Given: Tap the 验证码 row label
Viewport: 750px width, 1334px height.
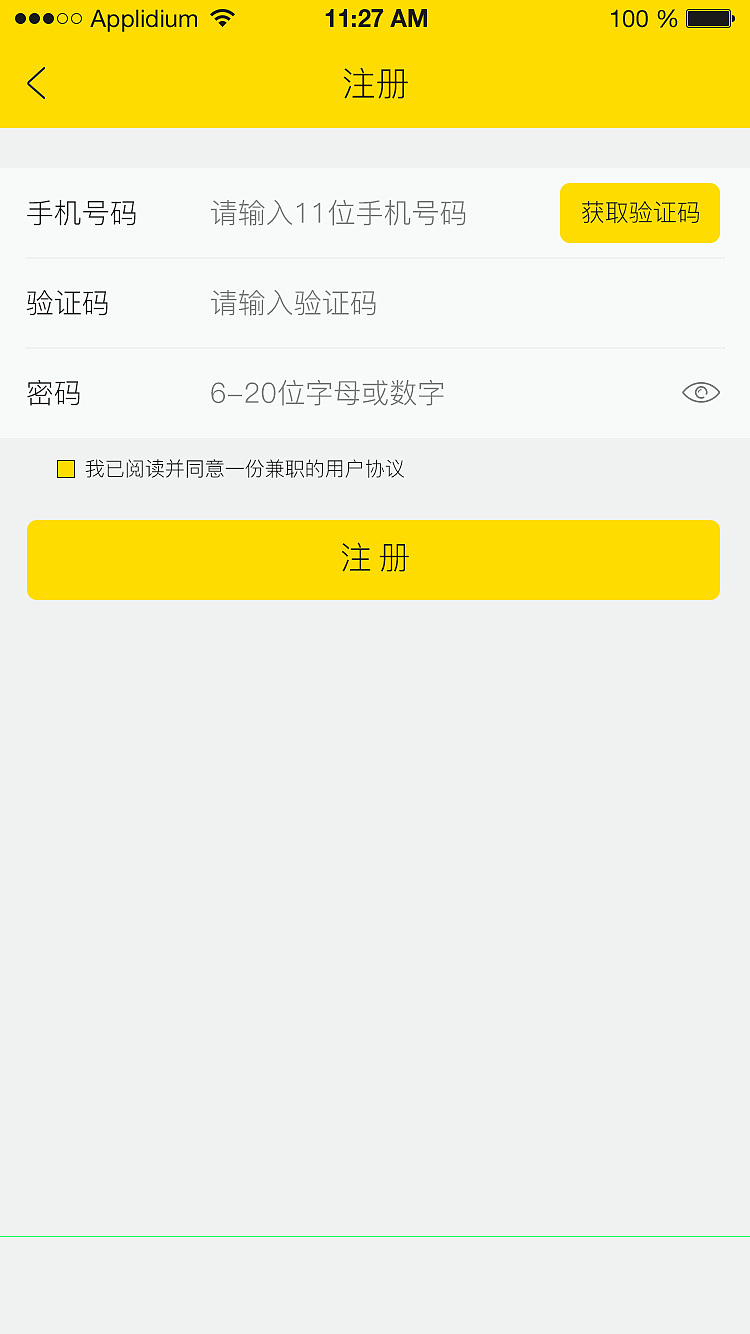Looking at the screenshot, I should coord(66,303).
